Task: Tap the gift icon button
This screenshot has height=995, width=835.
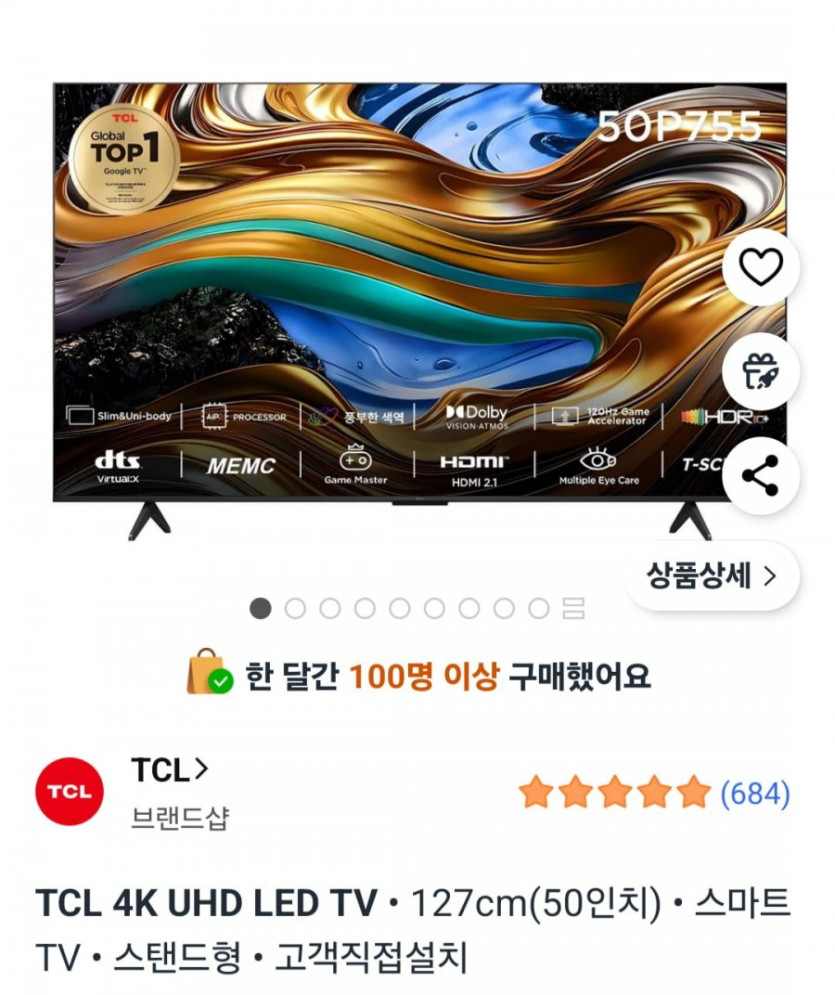Action: point(761,371)
